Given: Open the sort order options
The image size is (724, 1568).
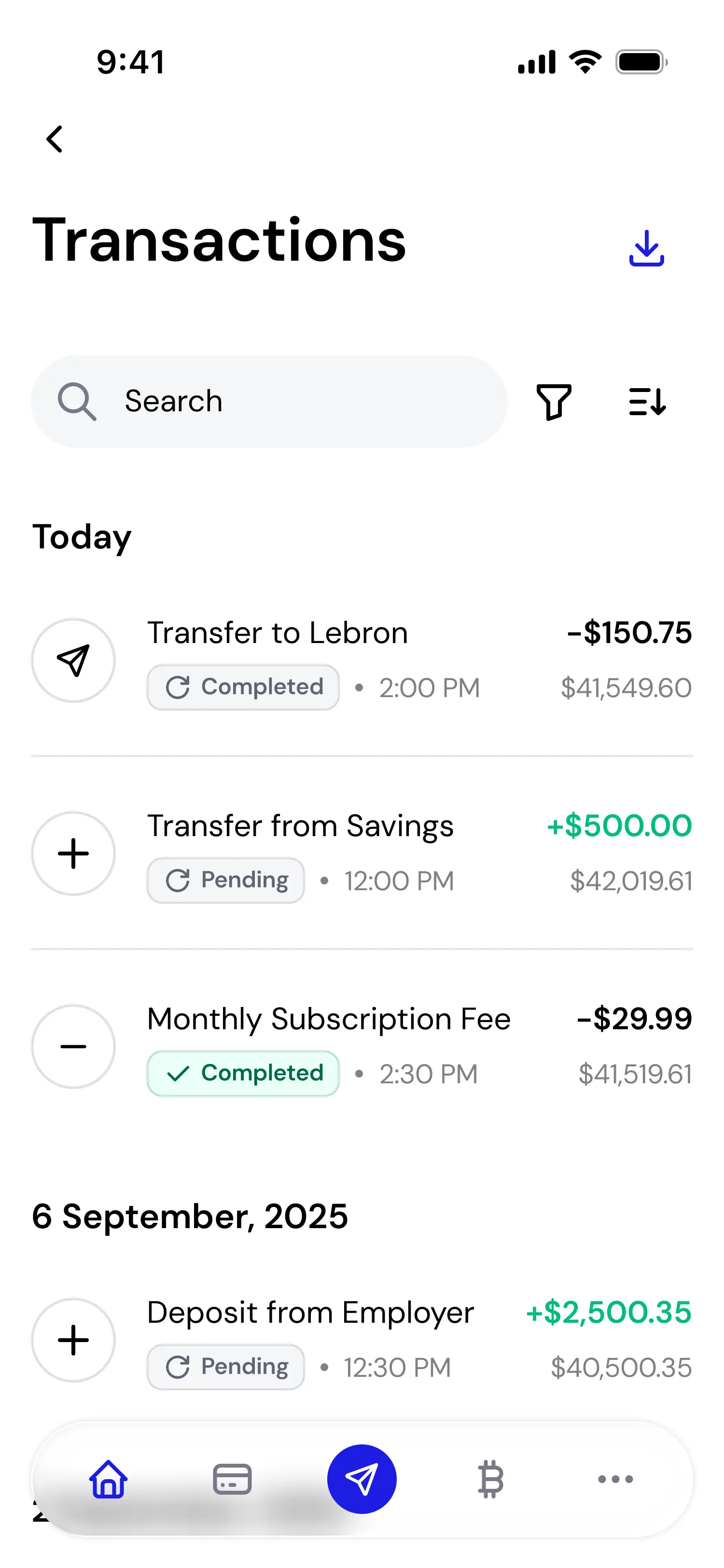Looking at the screenshot, I should coord(647,402).
